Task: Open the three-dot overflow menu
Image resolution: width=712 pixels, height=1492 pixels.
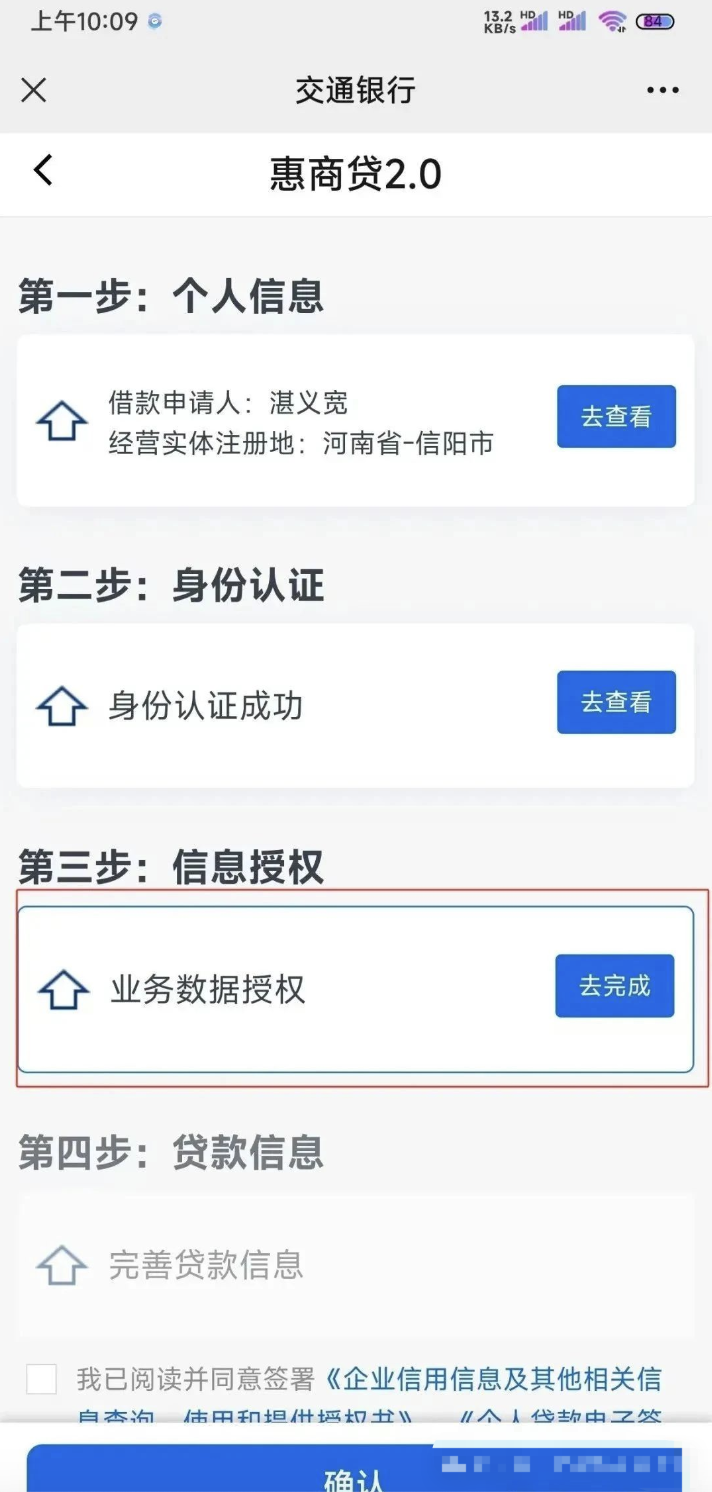Action: 662,90
